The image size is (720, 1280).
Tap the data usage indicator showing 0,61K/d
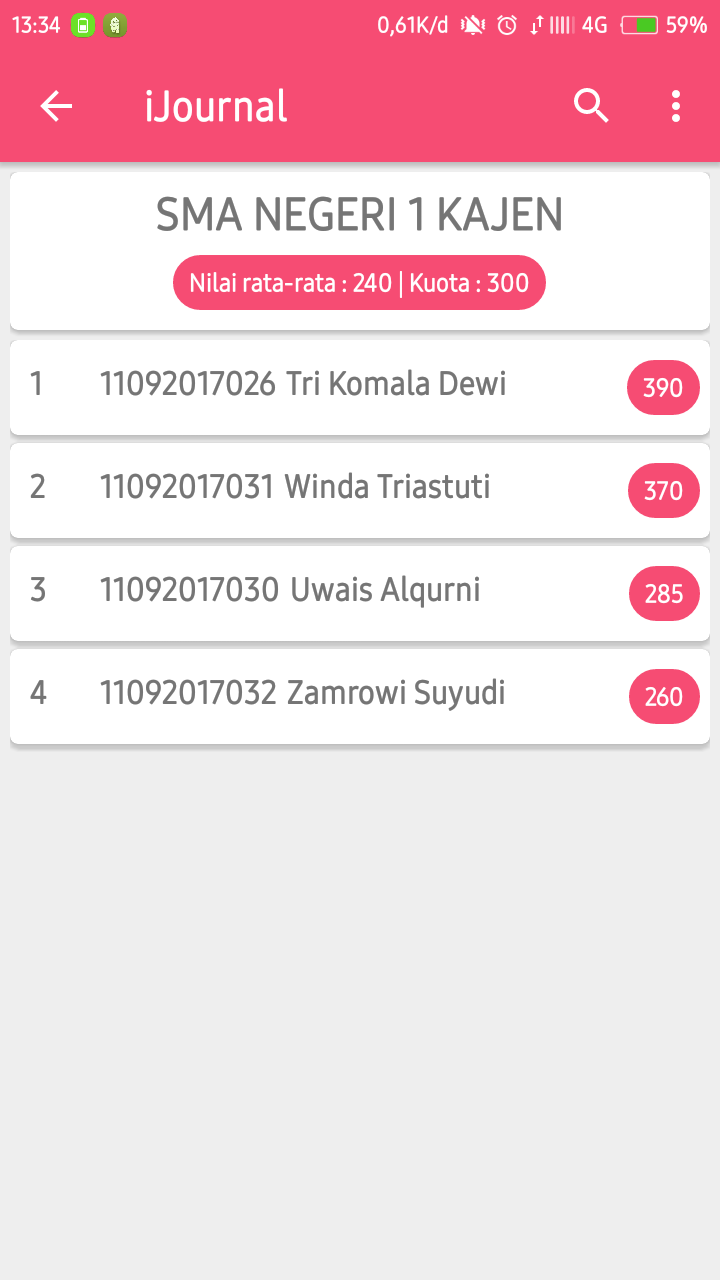(x=413, y=25)
